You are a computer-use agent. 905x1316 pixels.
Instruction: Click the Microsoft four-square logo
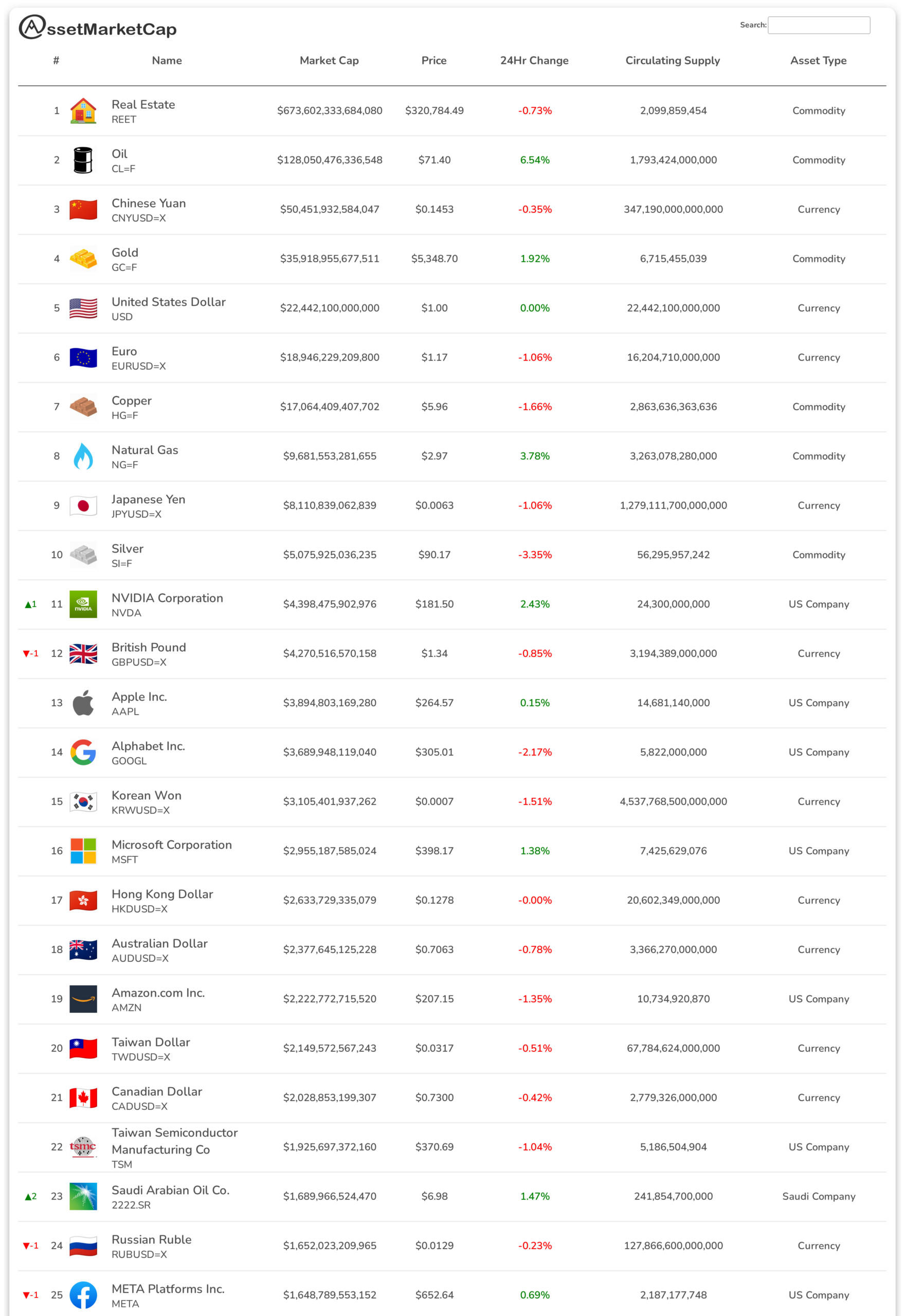[83, 851]
